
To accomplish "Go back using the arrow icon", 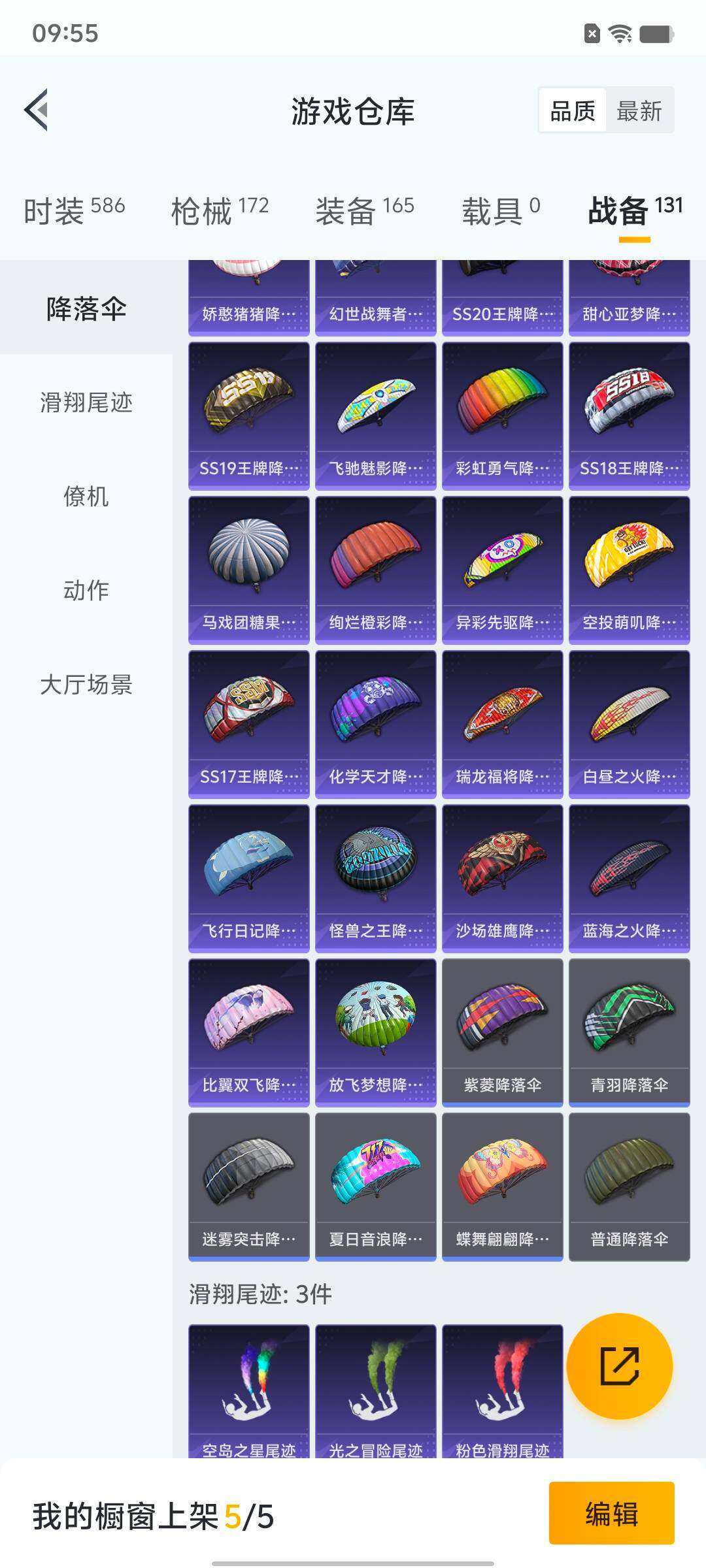I will (x=37, y=110).
